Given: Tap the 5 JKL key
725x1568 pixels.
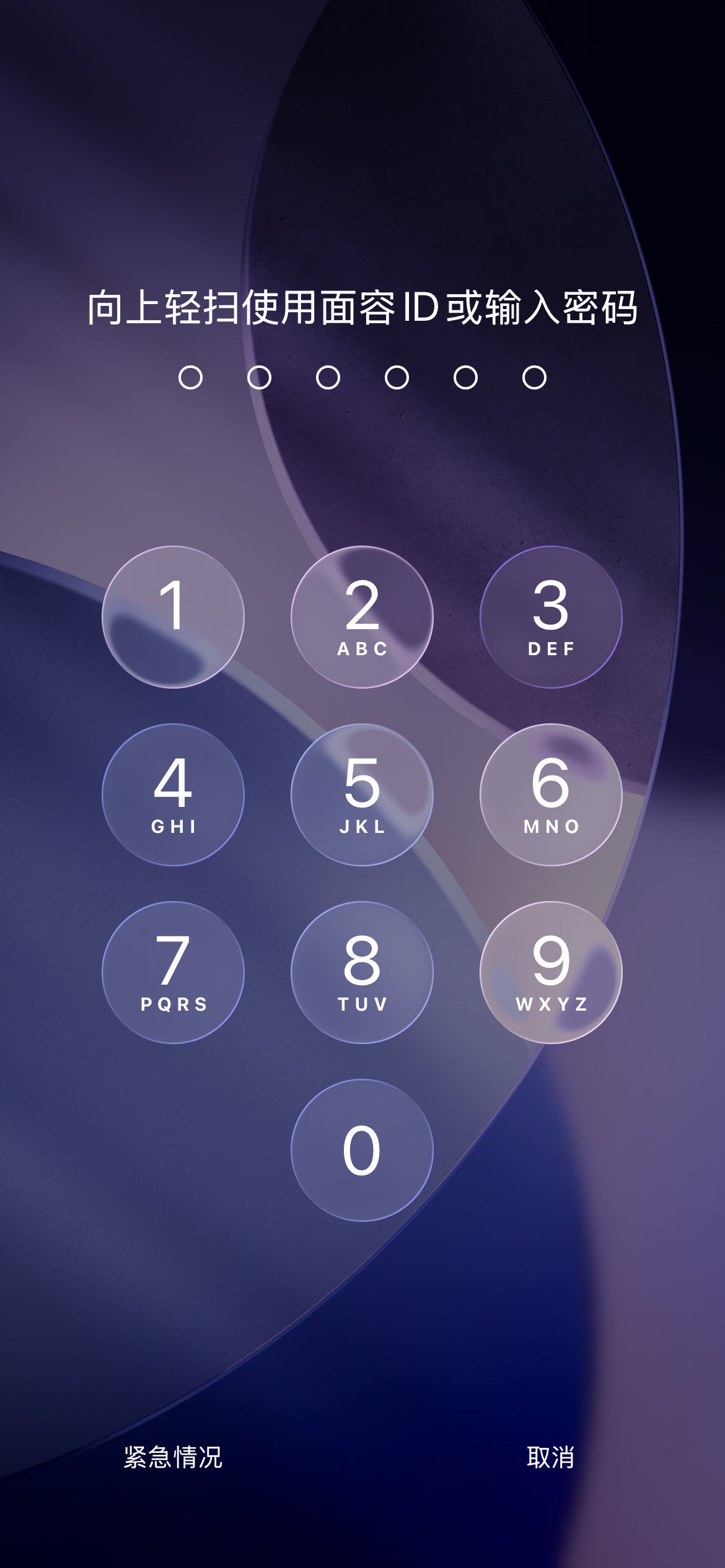Looking at the screenshot, I should pos(362,795).
